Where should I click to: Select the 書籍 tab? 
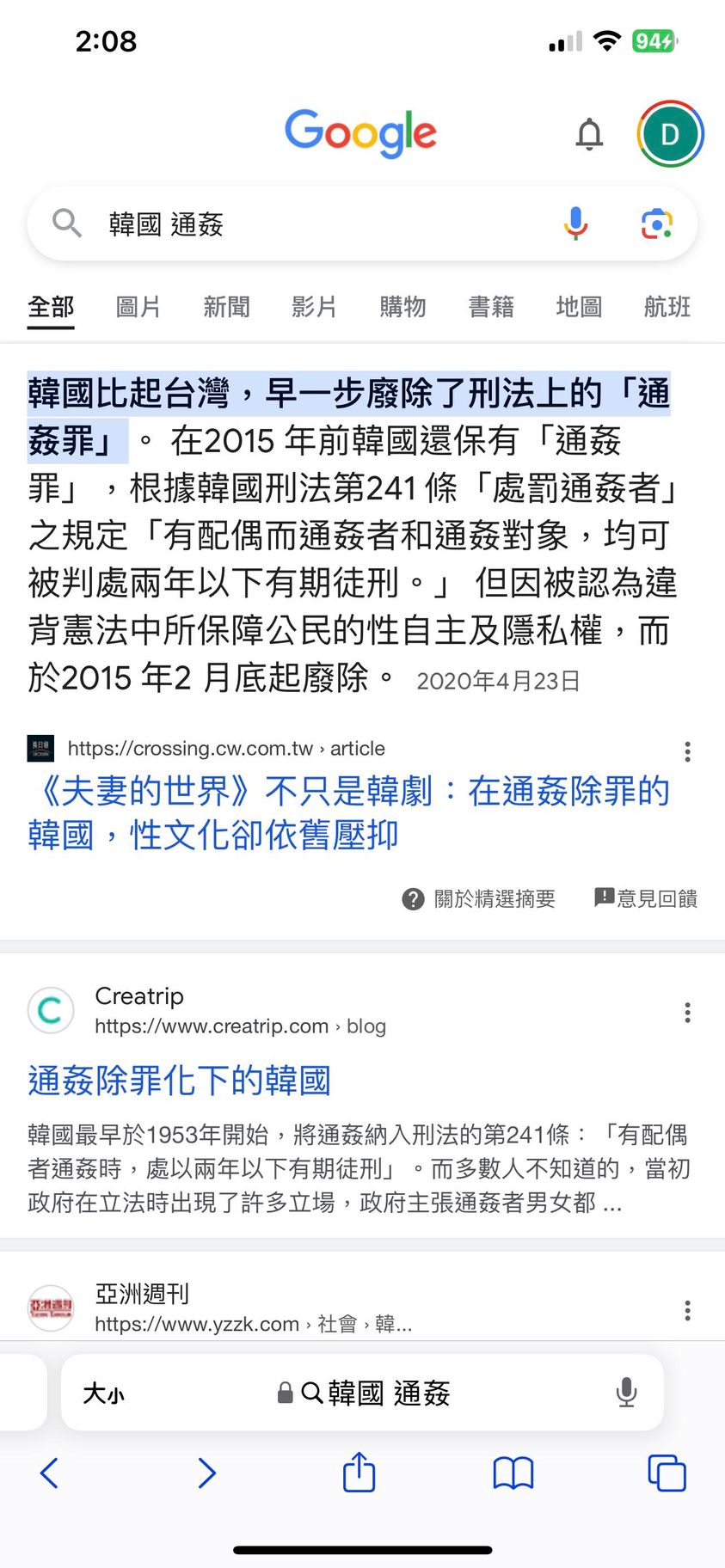(x=491, y=307)
